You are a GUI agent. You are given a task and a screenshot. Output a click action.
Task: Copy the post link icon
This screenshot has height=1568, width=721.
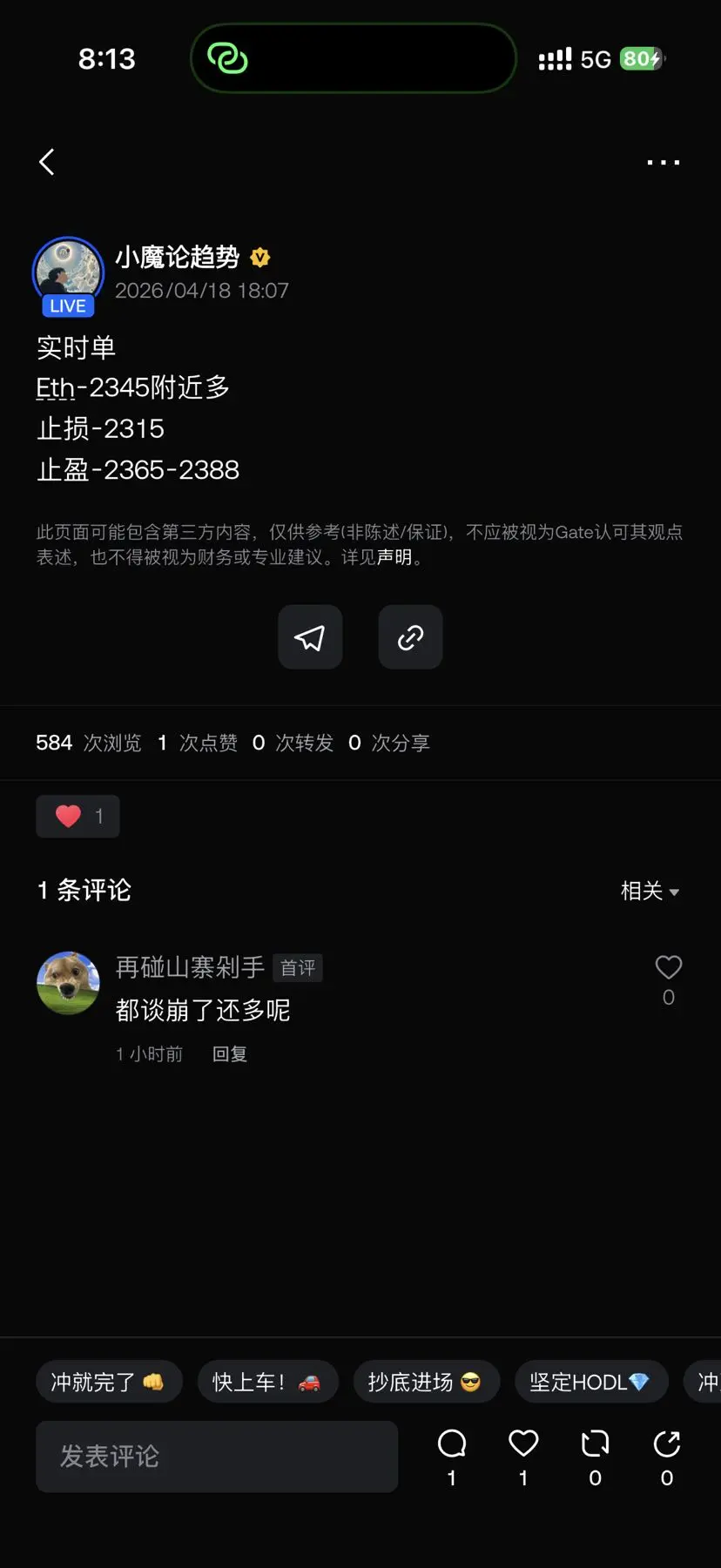(x=409, y=637)
